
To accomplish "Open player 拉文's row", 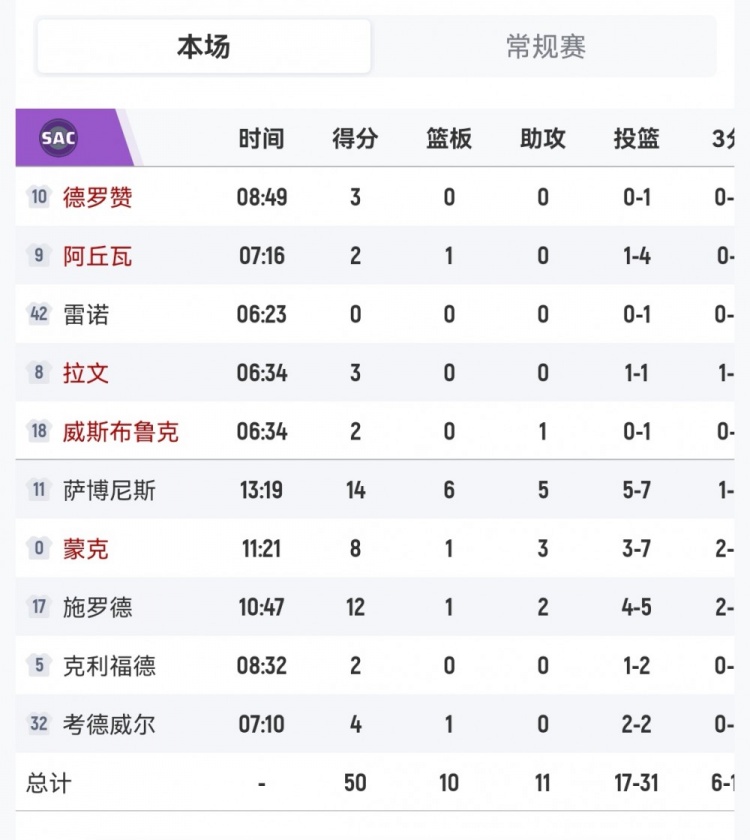I will 86,373.
